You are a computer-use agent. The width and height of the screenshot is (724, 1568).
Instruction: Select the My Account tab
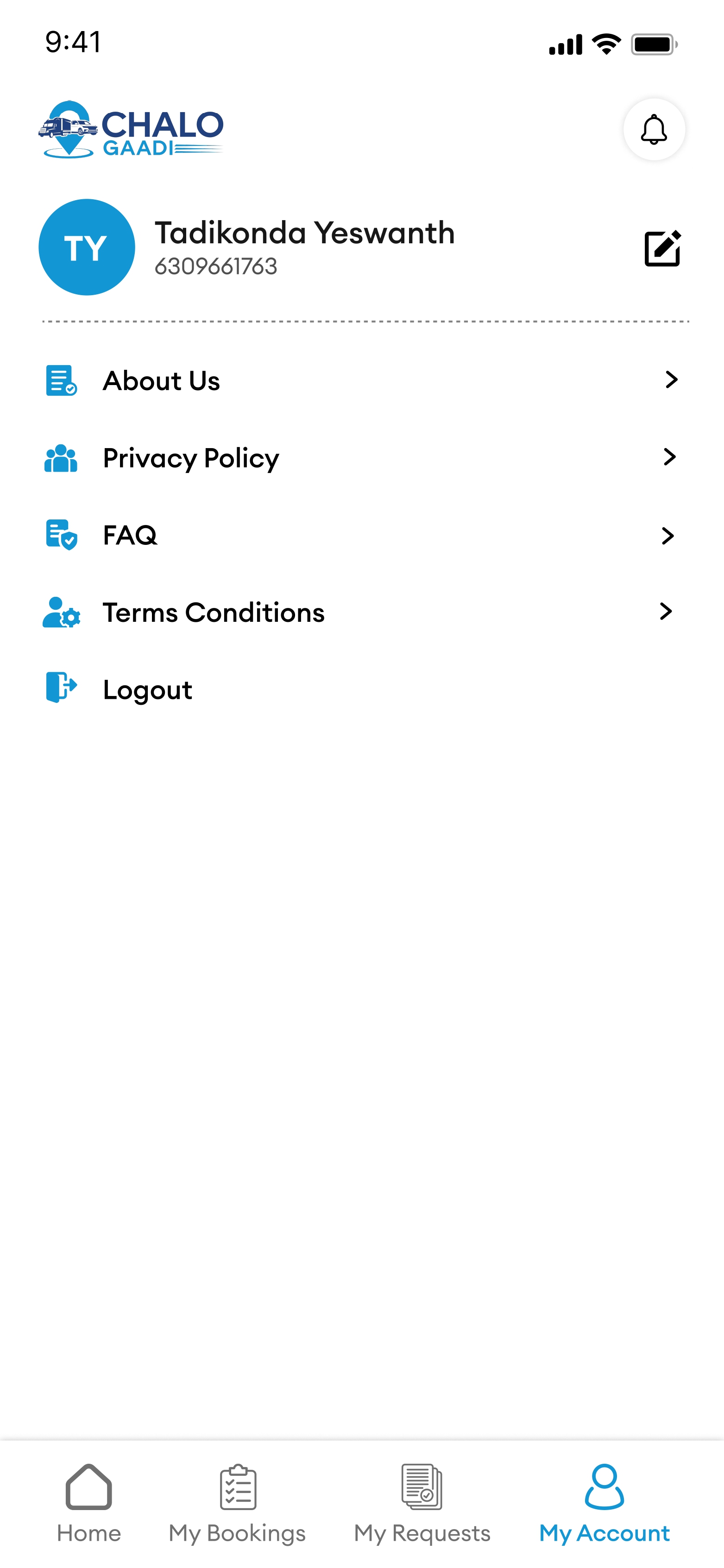pyautogui.click(x=604, y=1502)
